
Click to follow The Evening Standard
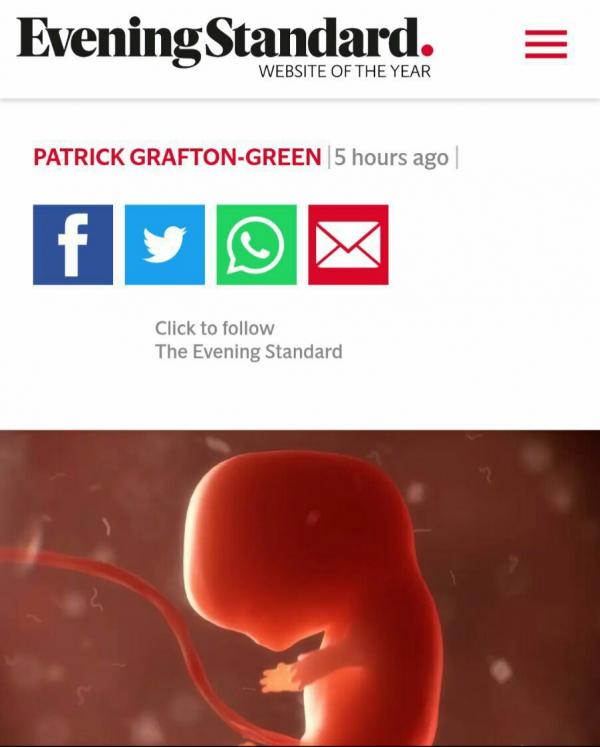(248, 340)
